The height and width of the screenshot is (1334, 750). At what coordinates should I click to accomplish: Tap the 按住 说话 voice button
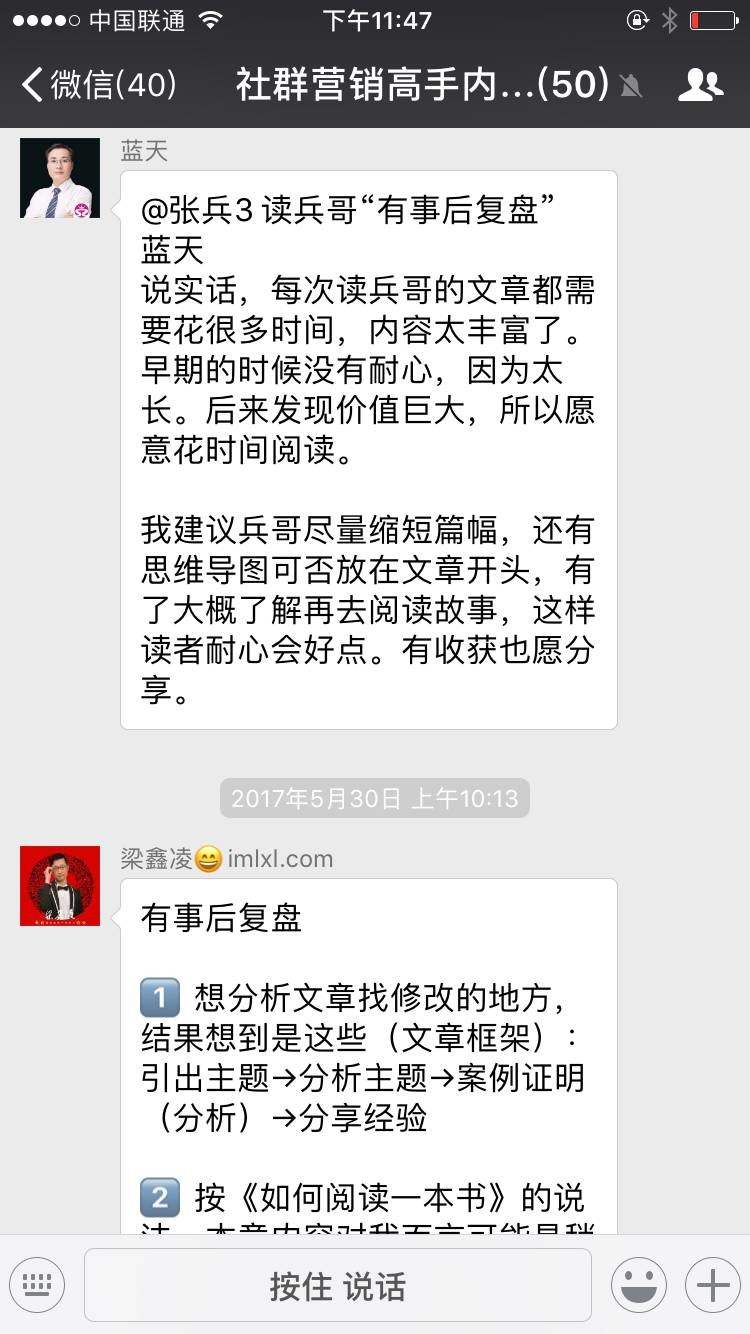338,1286
